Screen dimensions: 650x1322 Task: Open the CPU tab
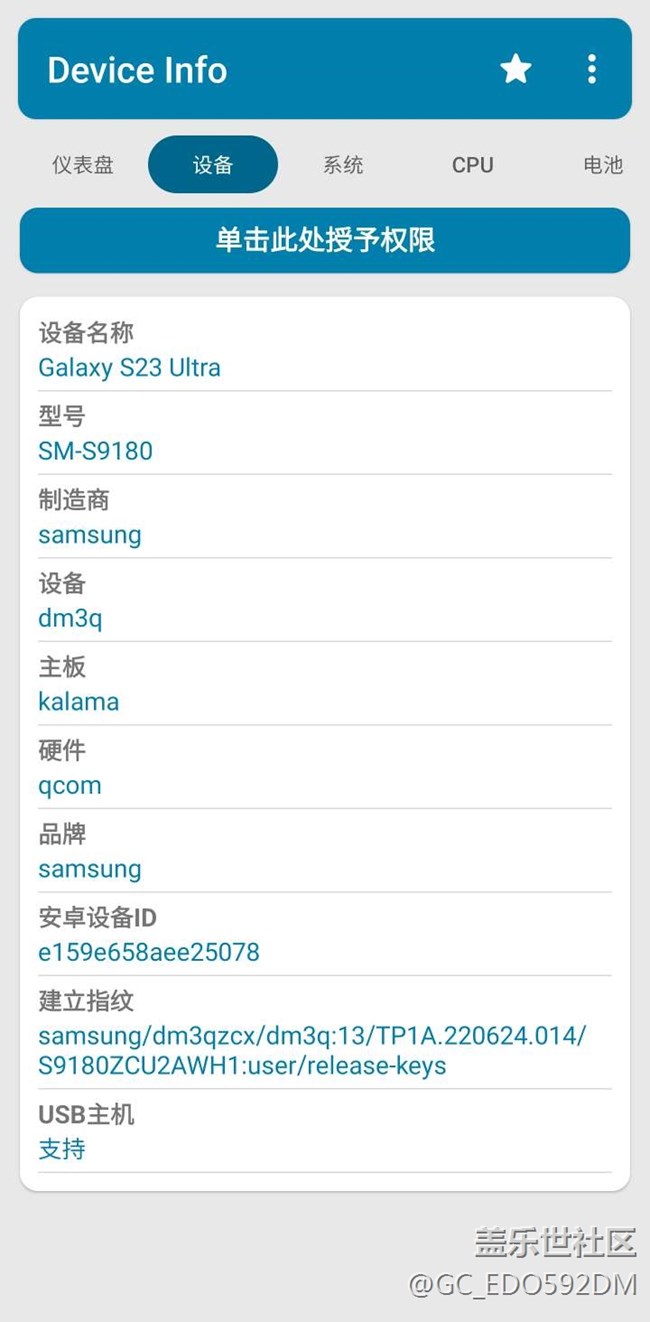pyautogui.click(x=472, y=165)
